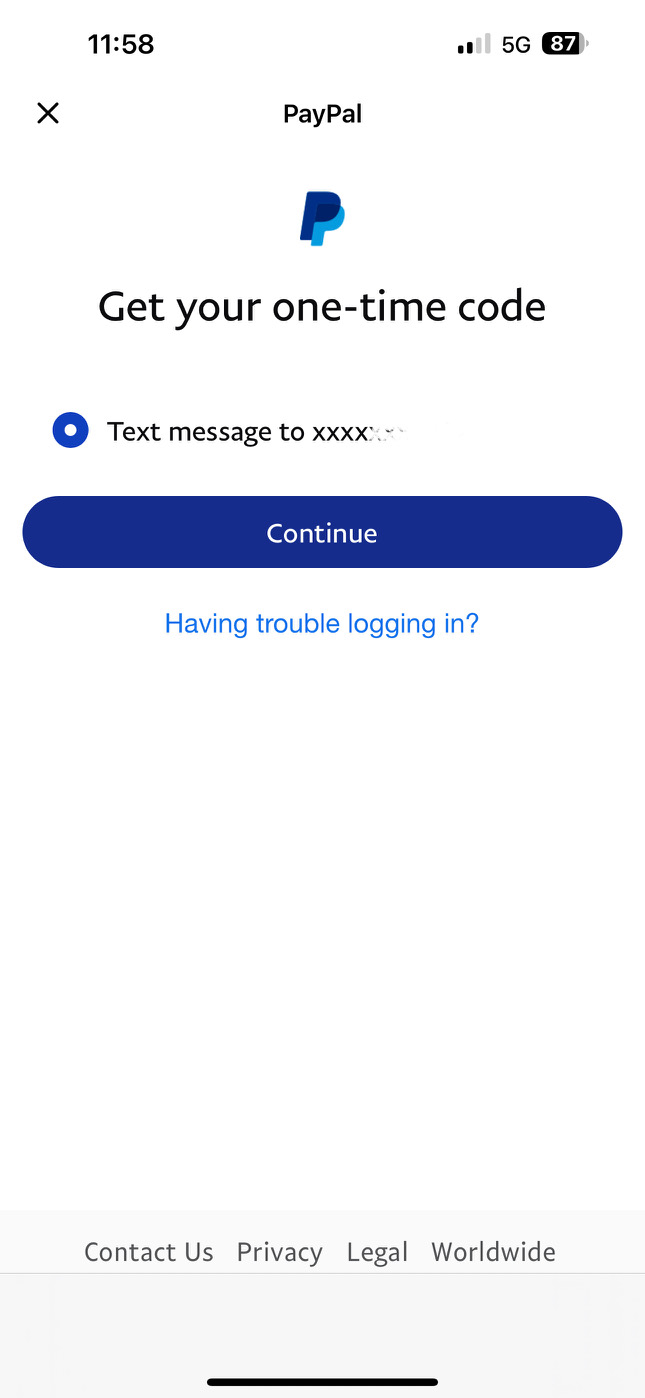Screen dimensions: 645x1398
Task: Close the PayPal login window
Action: (48, 113)
